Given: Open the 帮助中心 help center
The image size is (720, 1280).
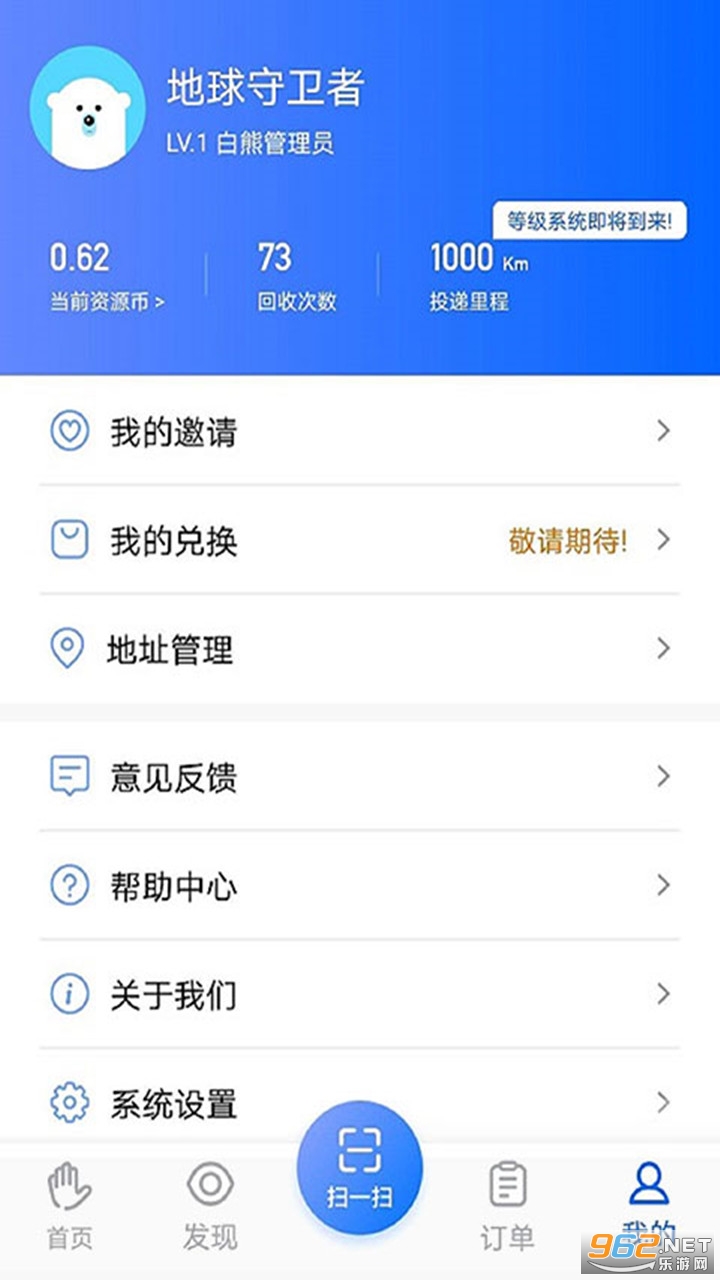Looking at the screenshot, I should 360,886.
